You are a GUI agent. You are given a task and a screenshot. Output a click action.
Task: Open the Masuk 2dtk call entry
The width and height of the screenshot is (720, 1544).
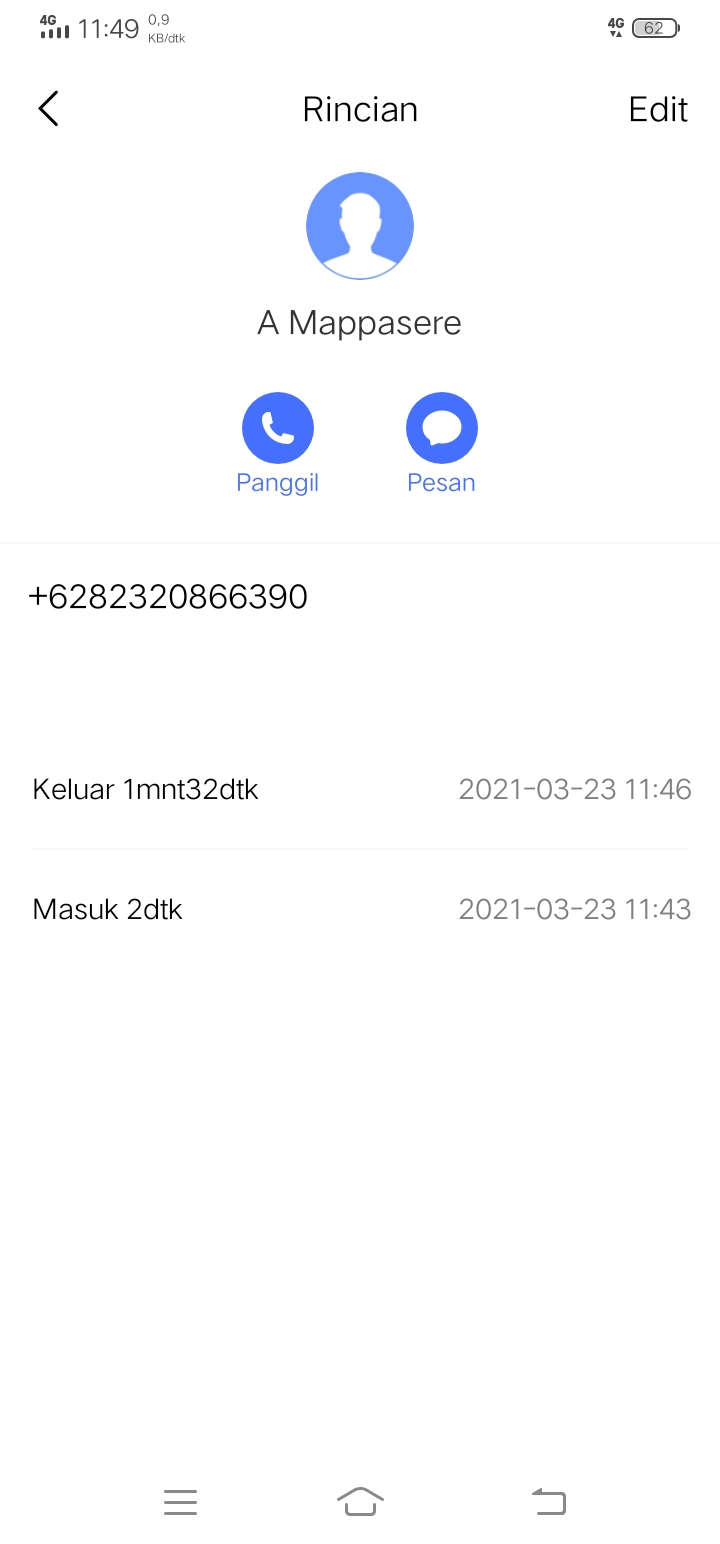pos(360,909)
